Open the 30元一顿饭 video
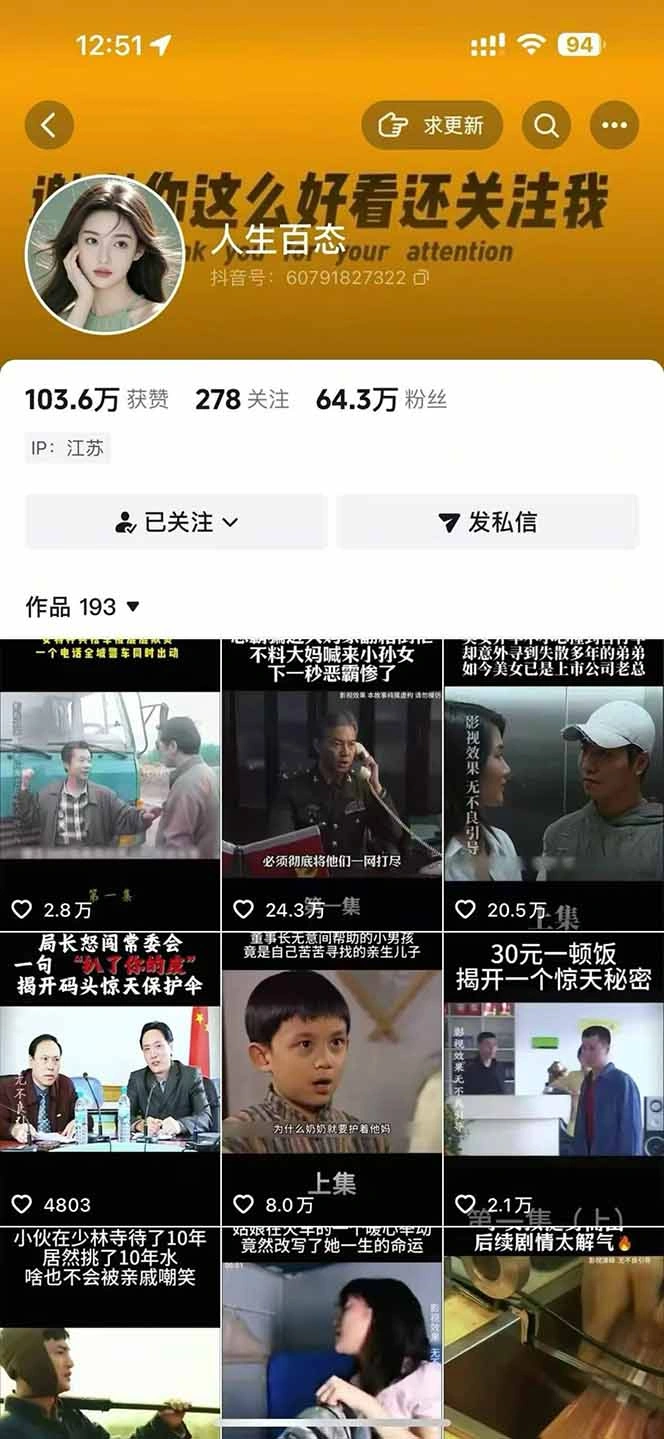This screenshot has height=1439, width=664. (553, 1078)
